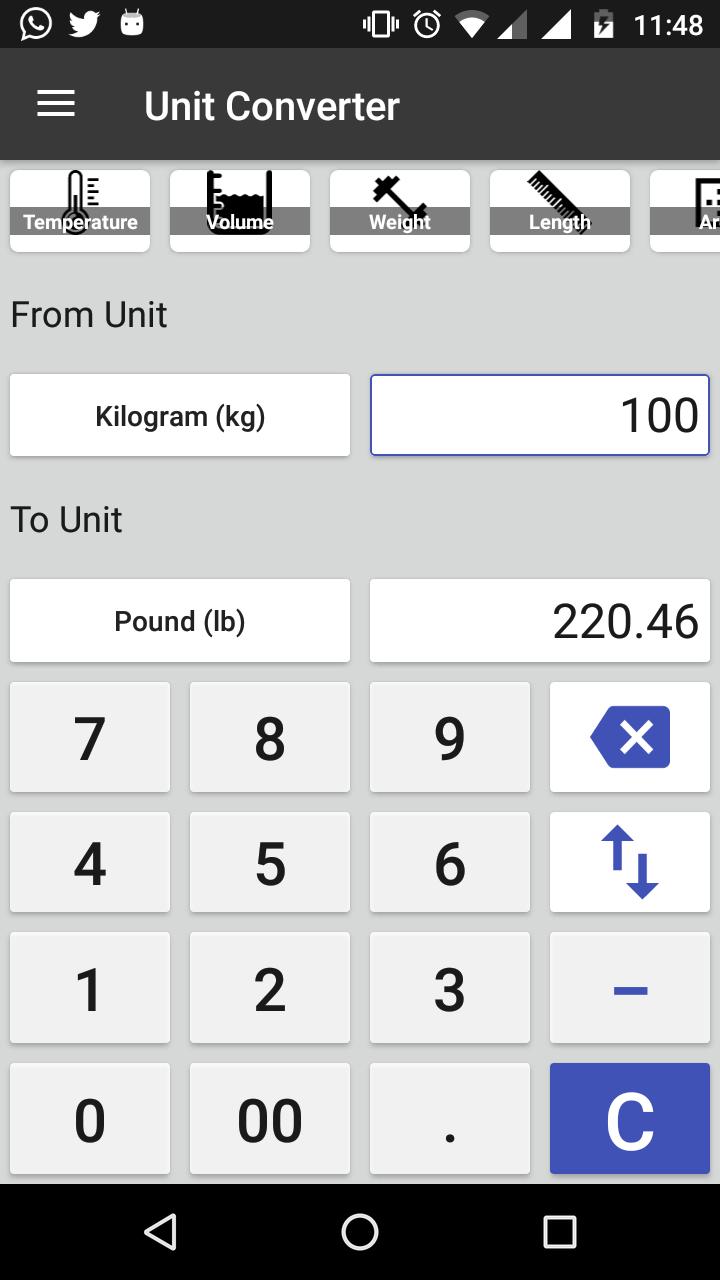The height and width of the screenshot is (1280, 720).
Task: Select the Volume conversion category
Action: [240, 211]
